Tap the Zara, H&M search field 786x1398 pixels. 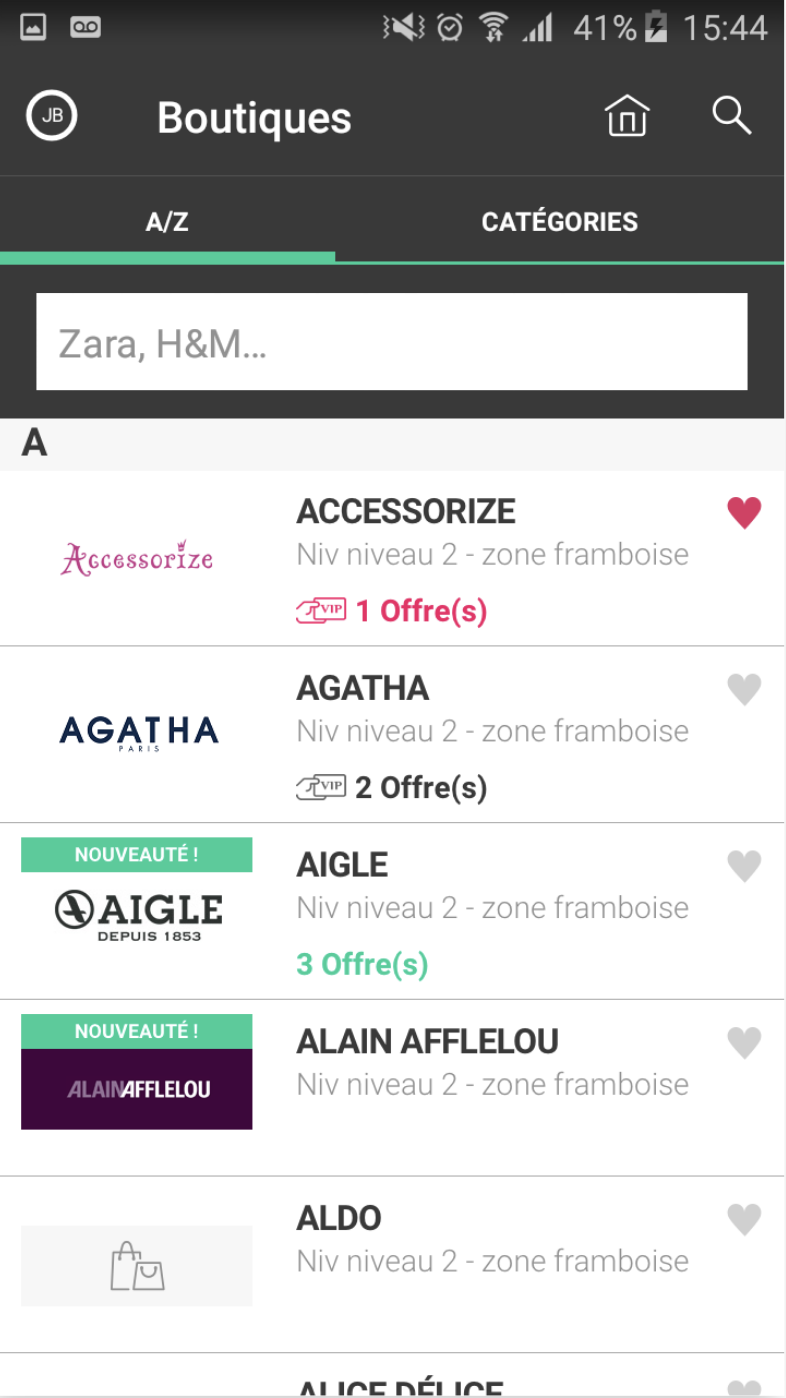(392, 342)
